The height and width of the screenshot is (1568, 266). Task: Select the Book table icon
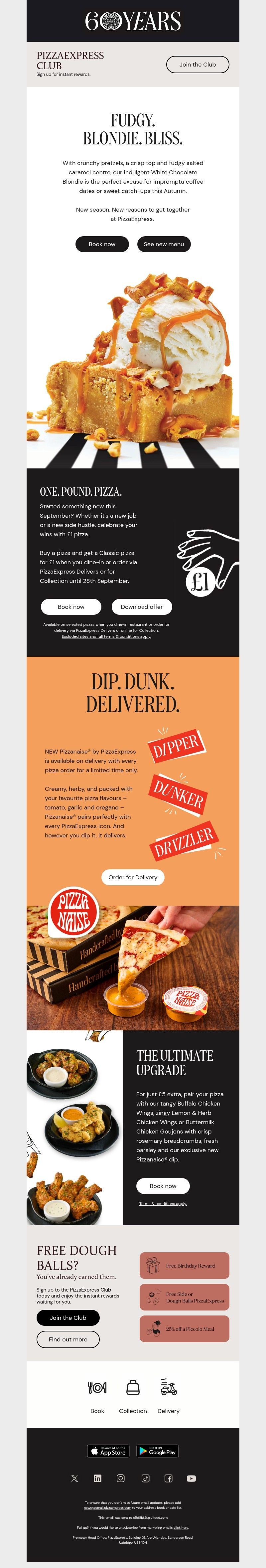click(x=97, y=1388)
